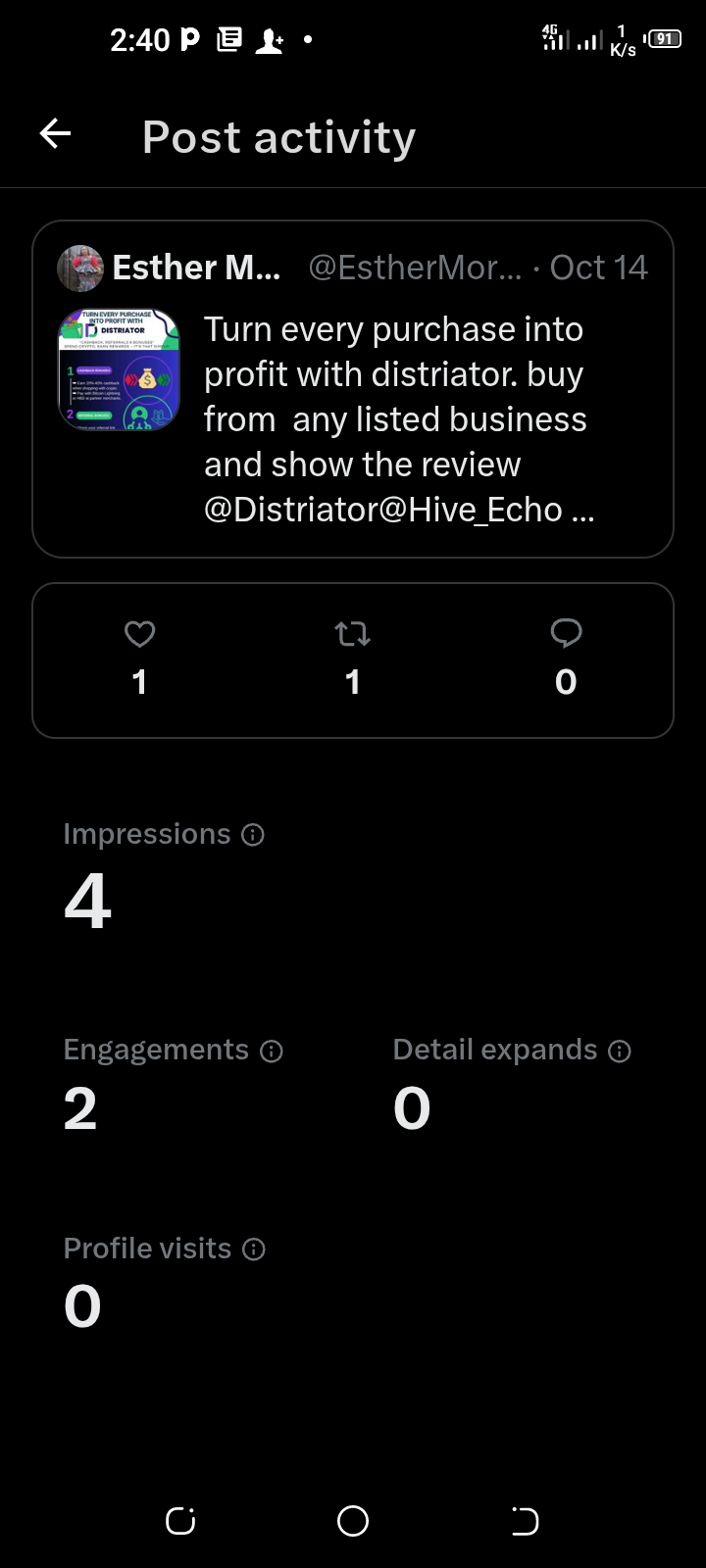Show info about Impressions
Viewport: 706px width, 1568px height.
253,835
